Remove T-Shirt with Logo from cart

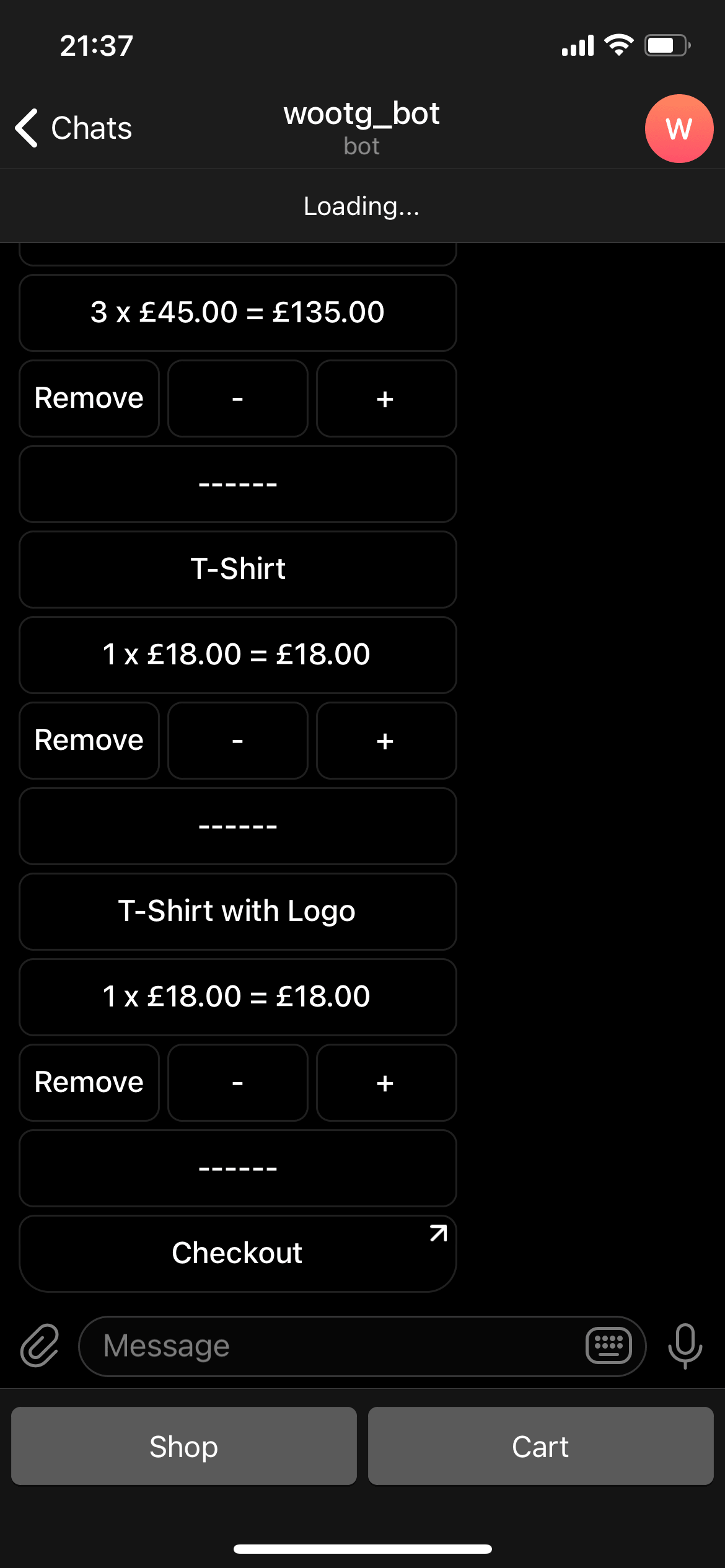click(89, 1083)
